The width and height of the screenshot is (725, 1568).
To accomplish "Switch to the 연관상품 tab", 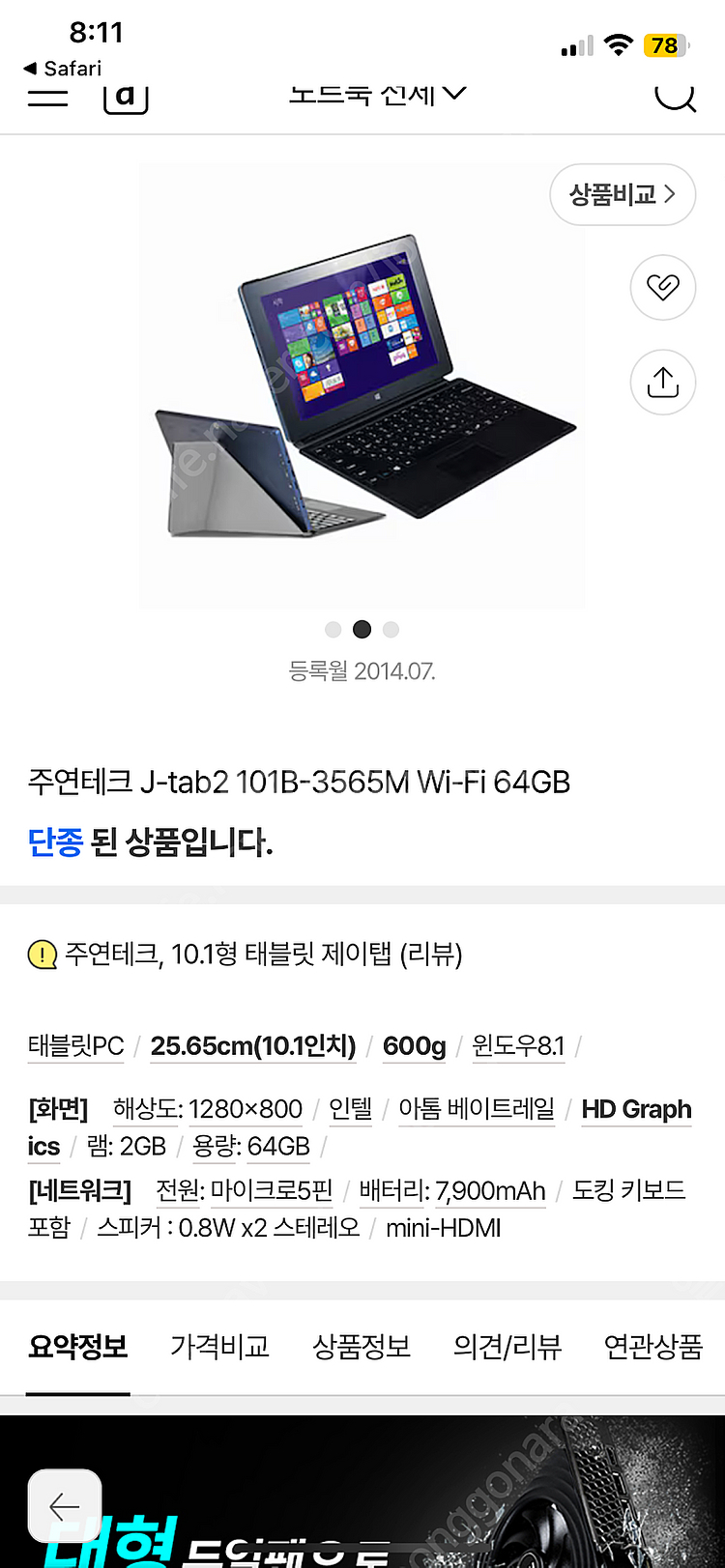I will pyautogui.click(x=652, y=1346).
